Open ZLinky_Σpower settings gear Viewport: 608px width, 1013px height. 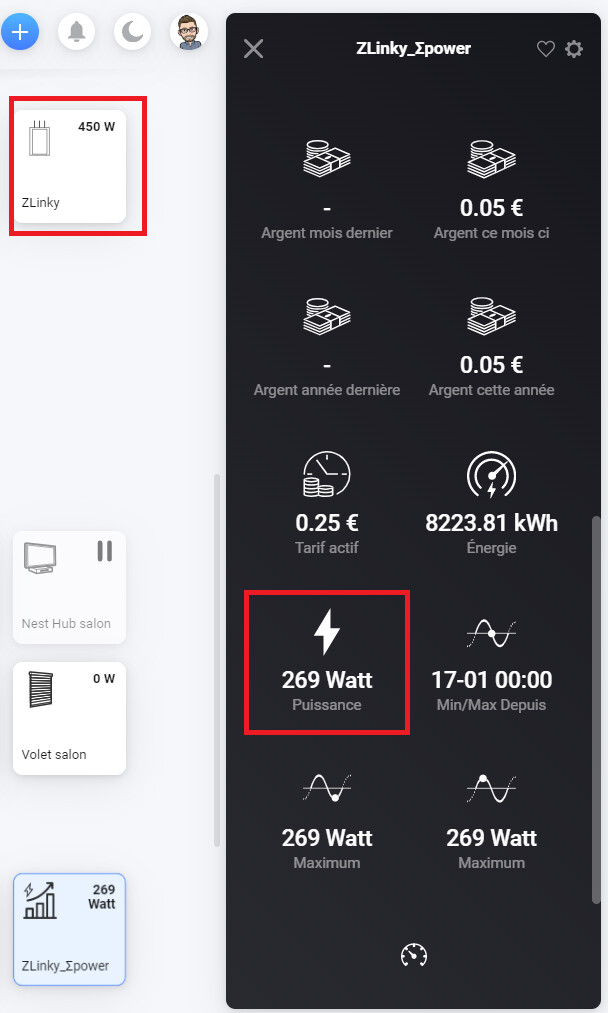coord(574,49)
